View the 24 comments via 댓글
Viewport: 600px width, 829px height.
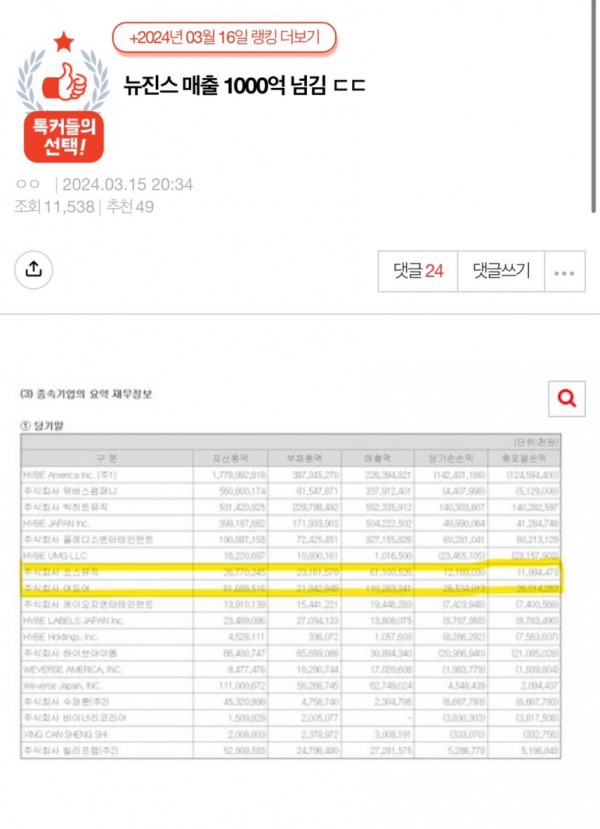pyautogui.click(x=418, y=270)
